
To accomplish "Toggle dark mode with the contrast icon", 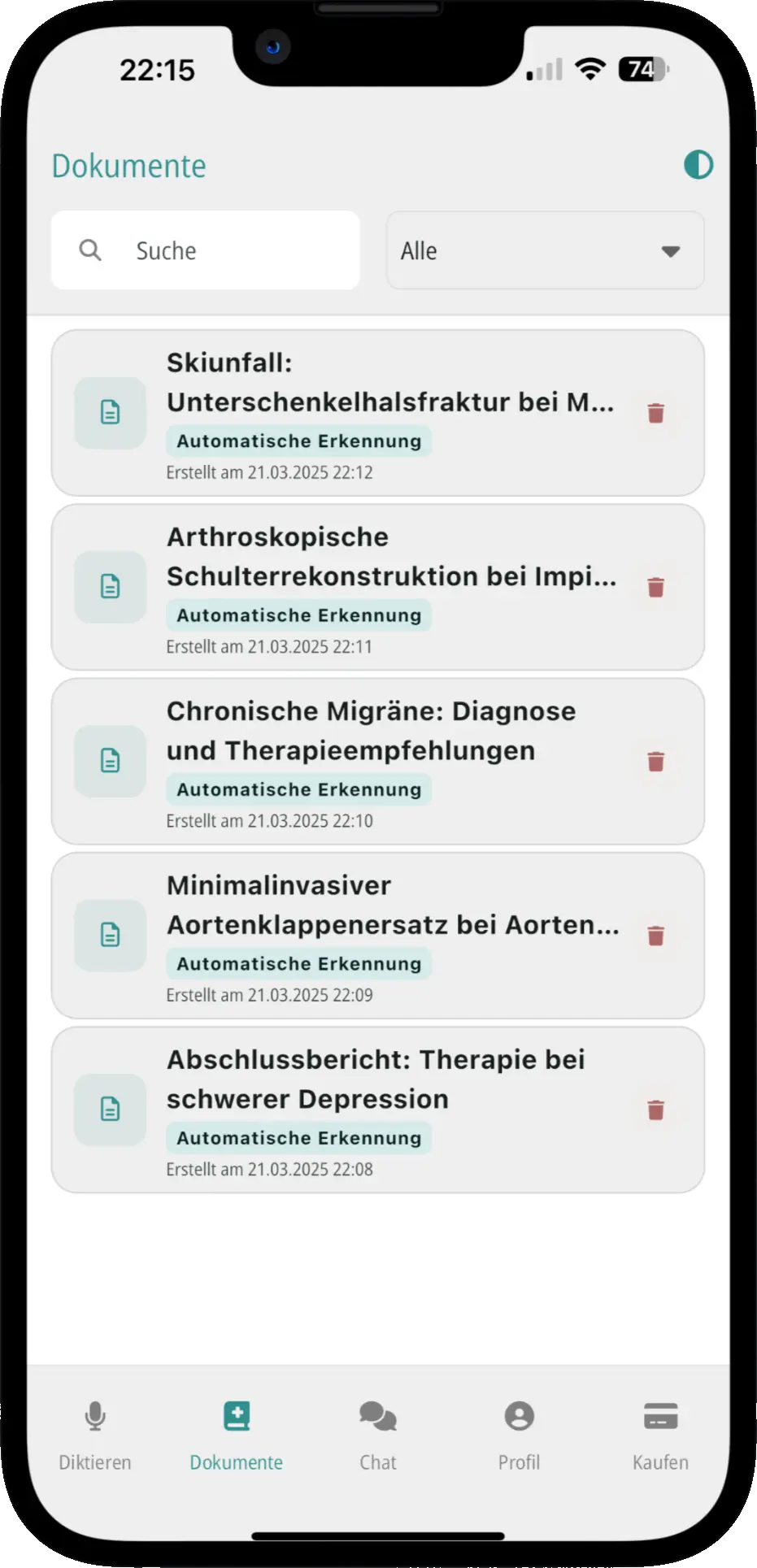I will coord(698,165).
